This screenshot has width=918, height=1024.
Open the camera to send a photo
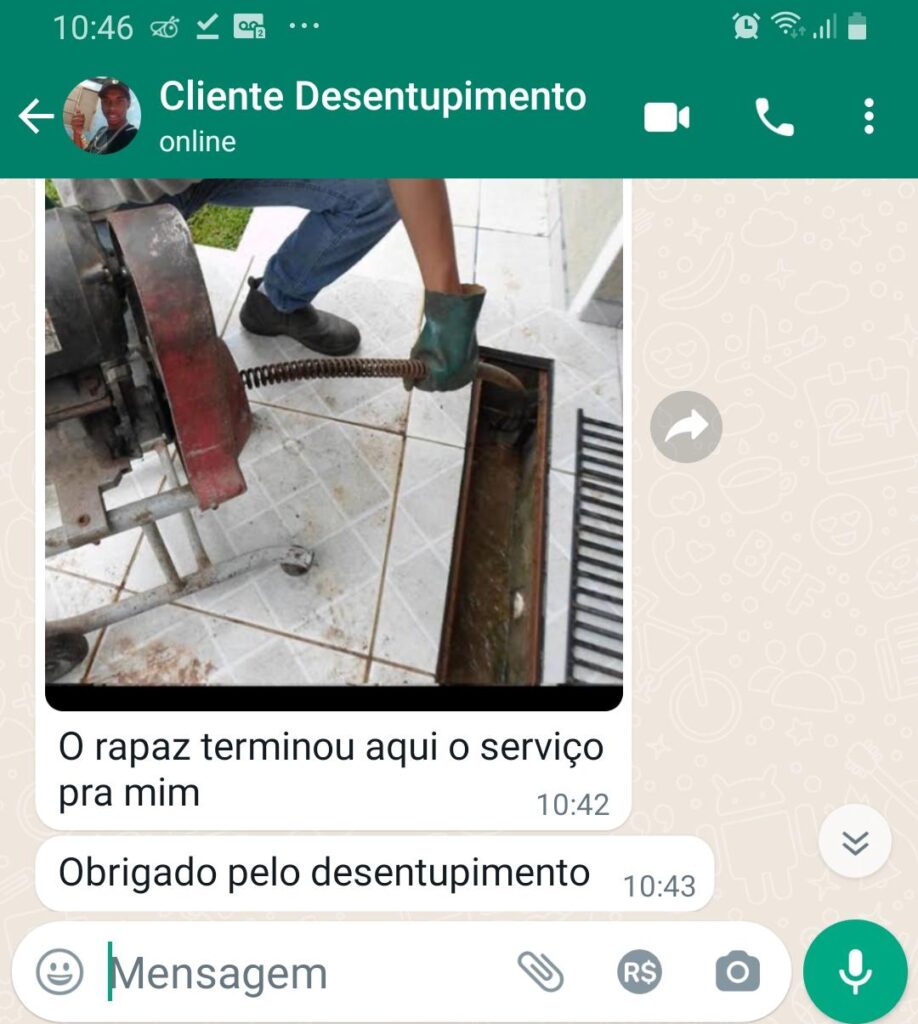(x=737, y=971)
